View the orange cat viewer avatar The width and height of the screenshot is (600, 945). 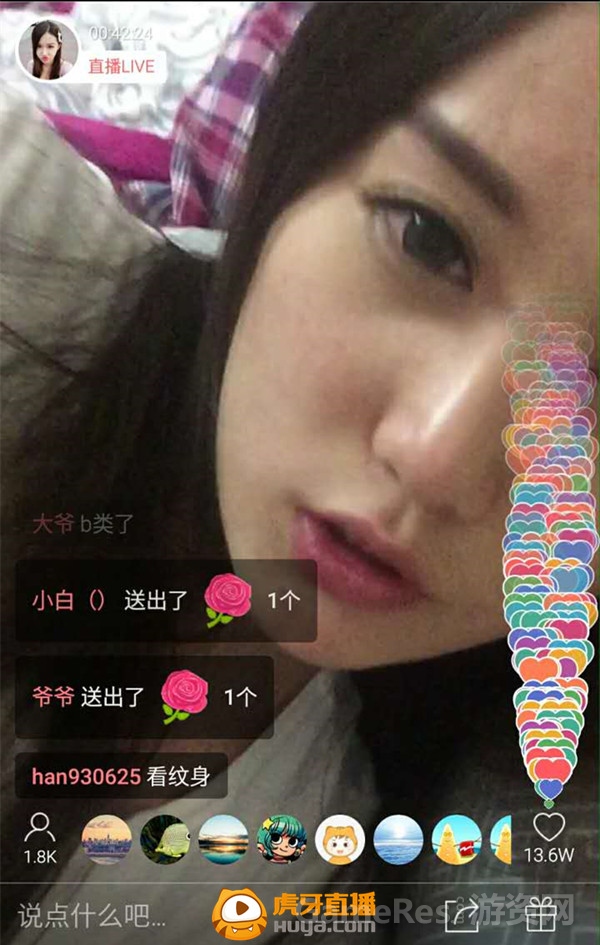point(340,839)
